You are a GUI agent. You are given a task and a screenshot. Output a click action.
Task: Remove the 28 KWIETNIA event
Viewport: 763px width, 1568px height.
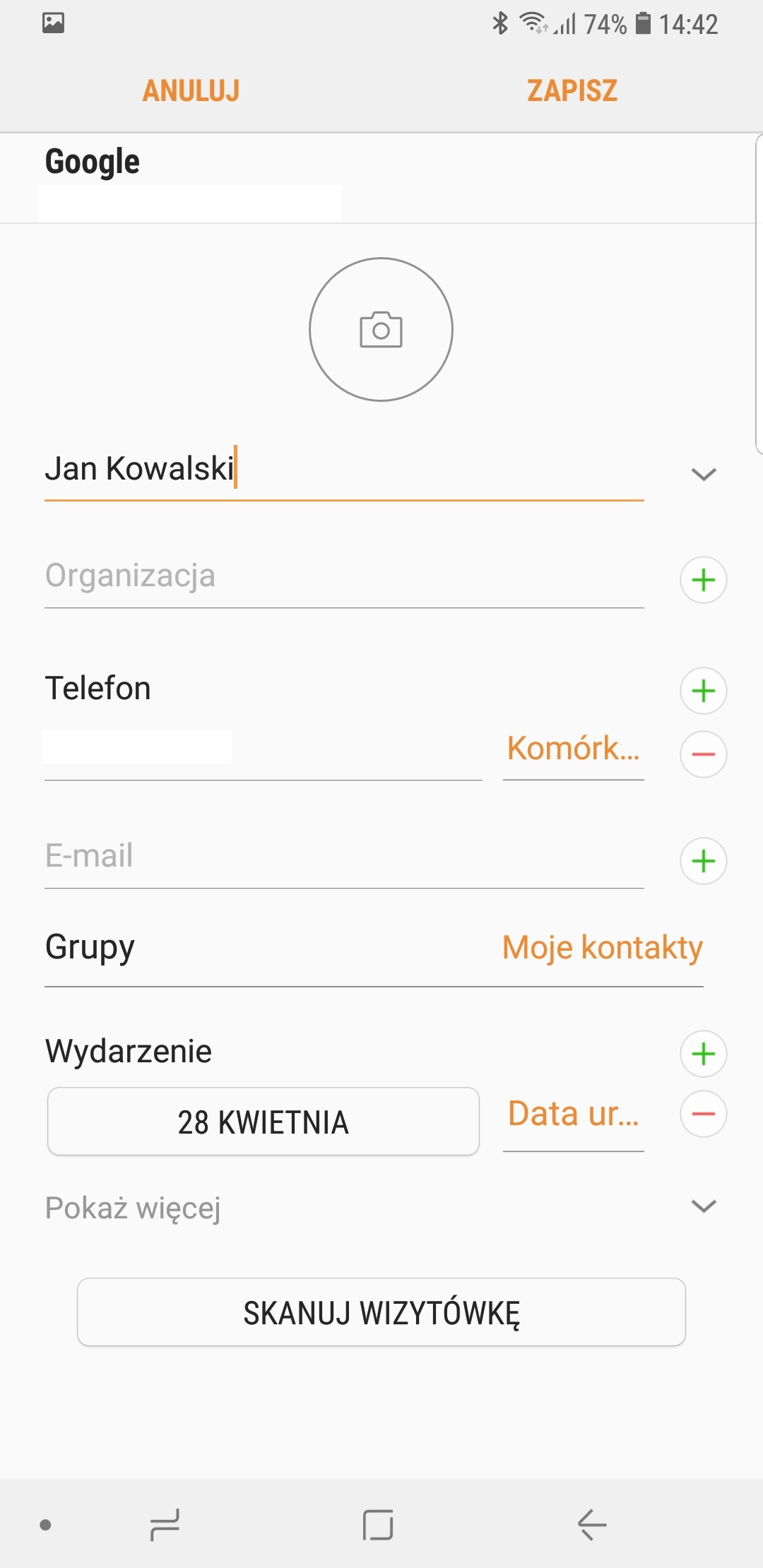(x=704, y=1115)
